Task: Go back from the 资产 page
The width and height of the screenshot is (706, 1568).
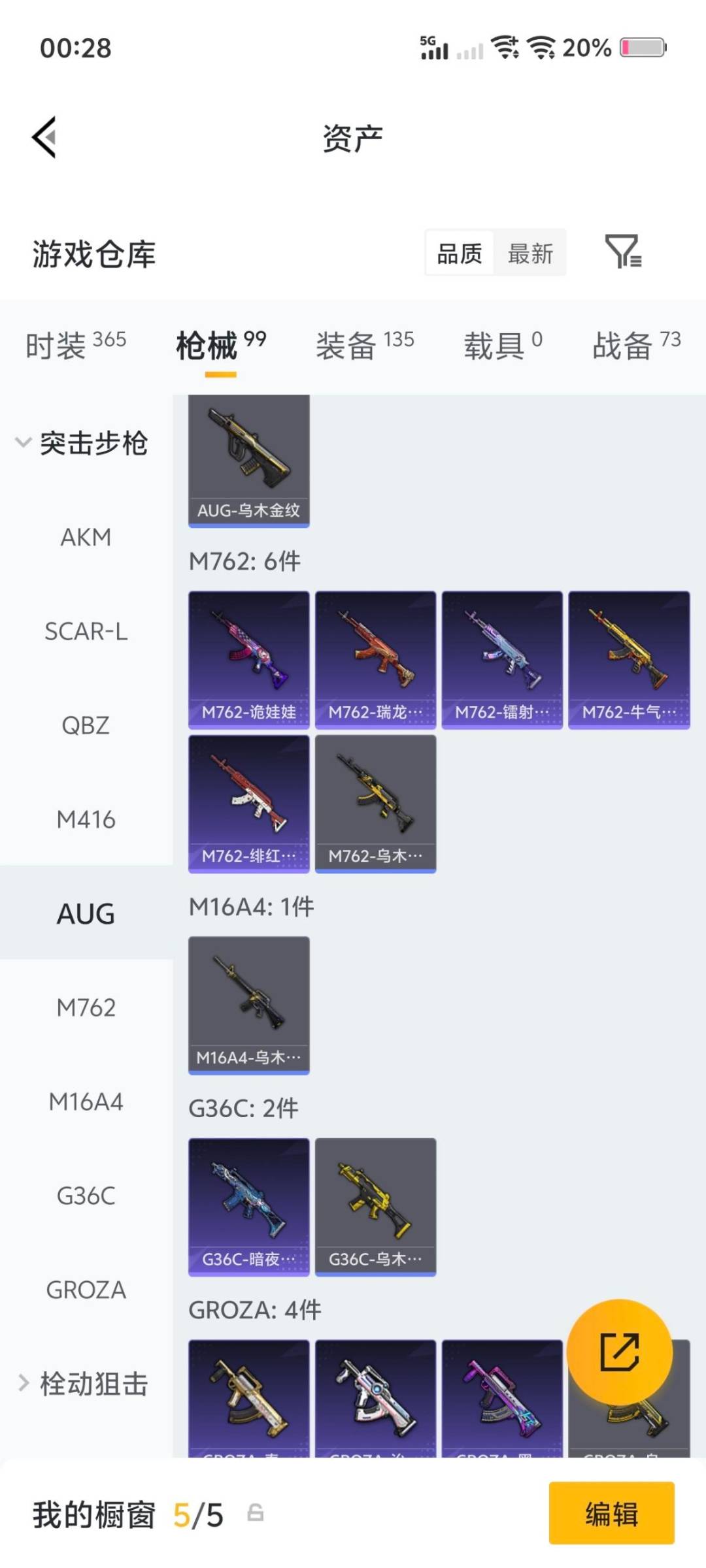Action: coord(44,137)
